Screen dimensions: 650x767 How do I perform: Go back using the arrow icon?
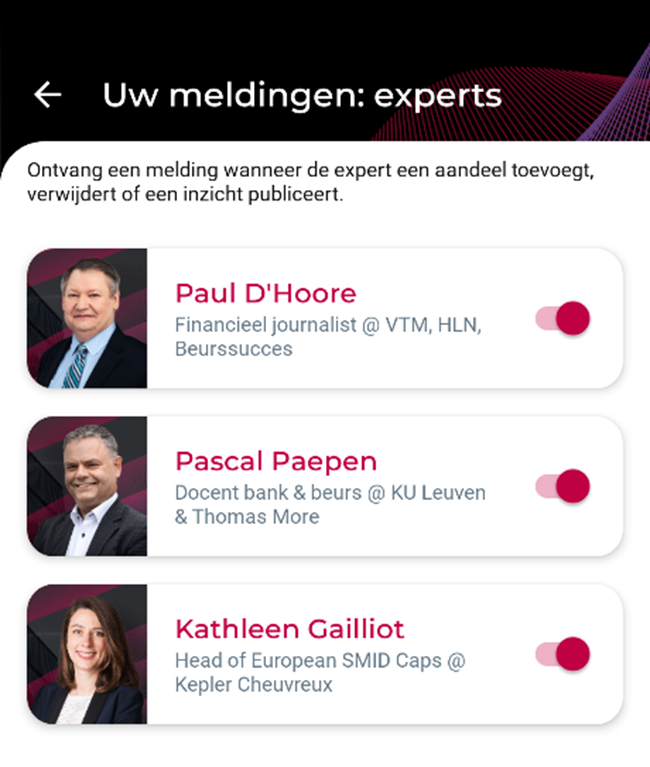click(x=48, y=95)
